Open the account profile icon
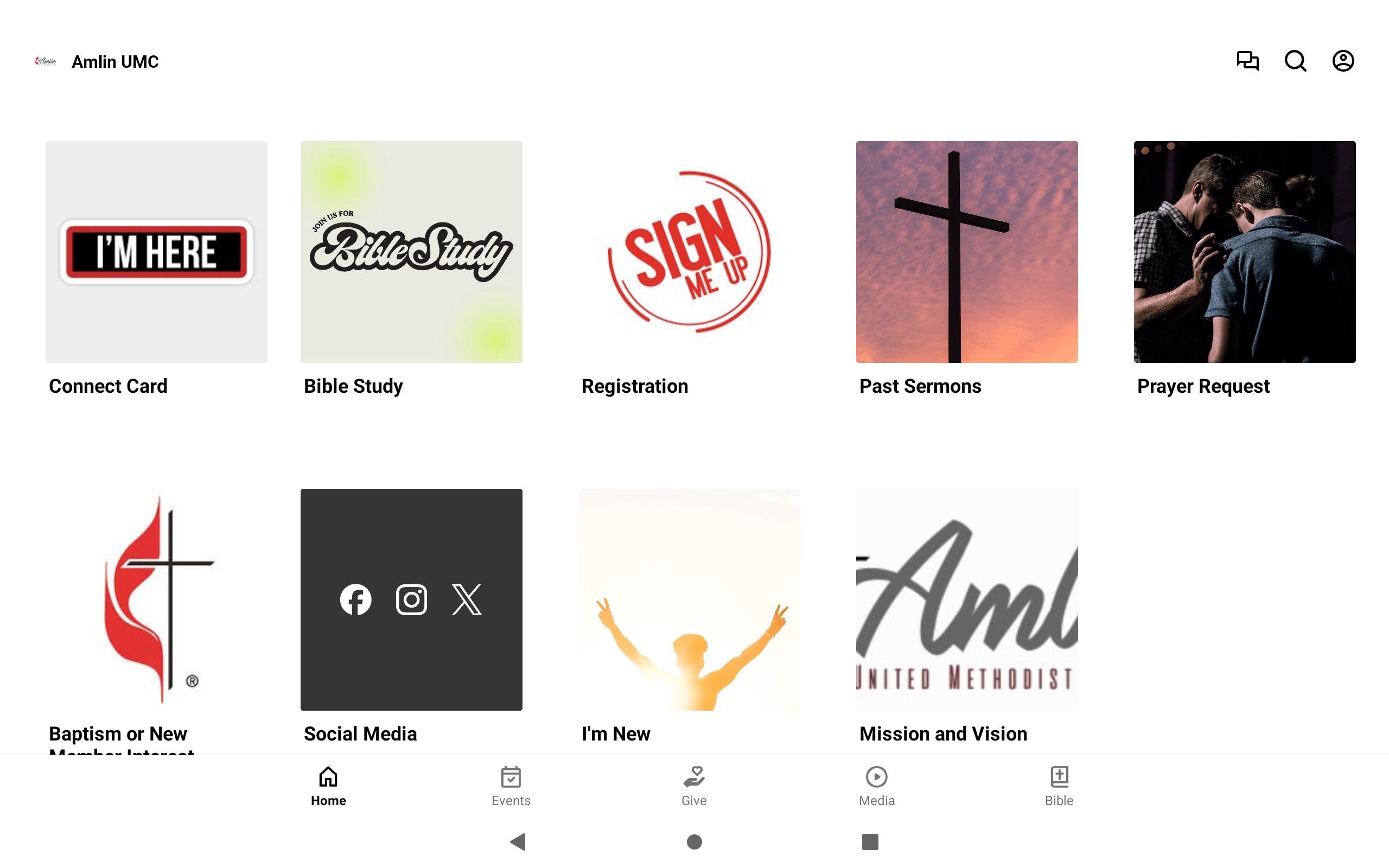The height and width of the screenshot is (868, 1389). [x=1342, y=61]
